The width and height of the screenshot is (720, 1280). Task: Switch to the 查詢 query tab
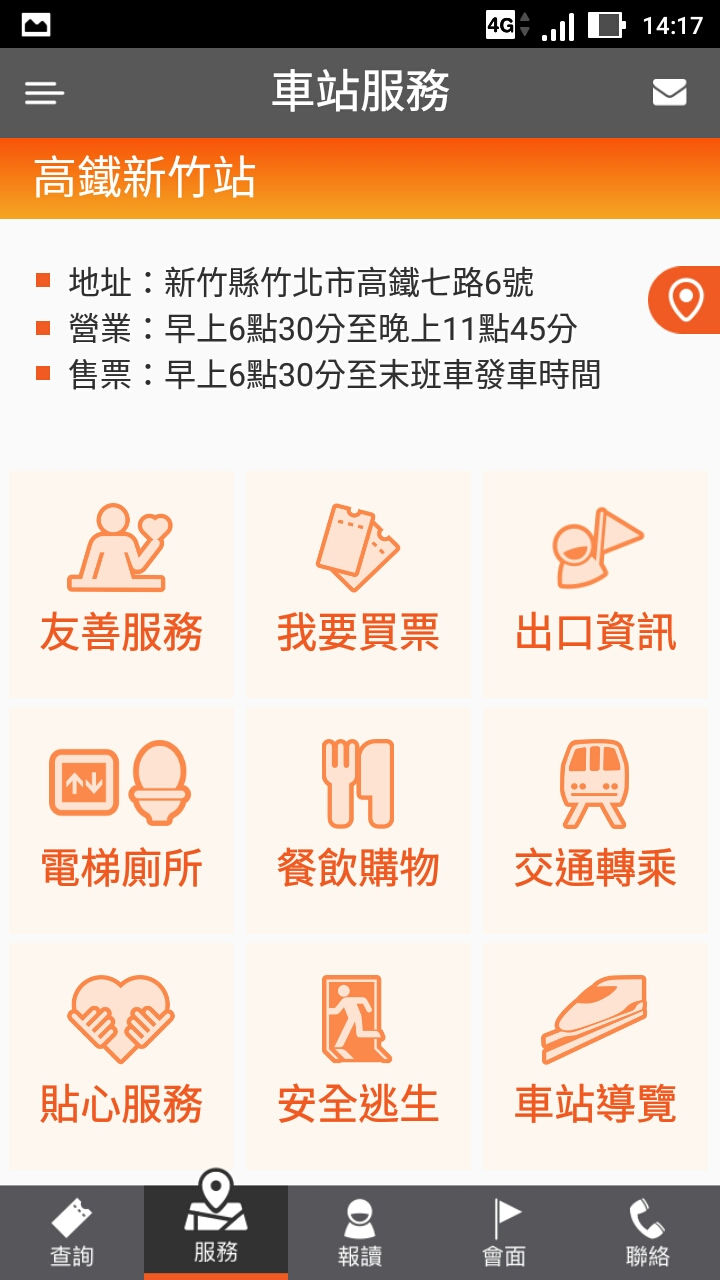72,1230
